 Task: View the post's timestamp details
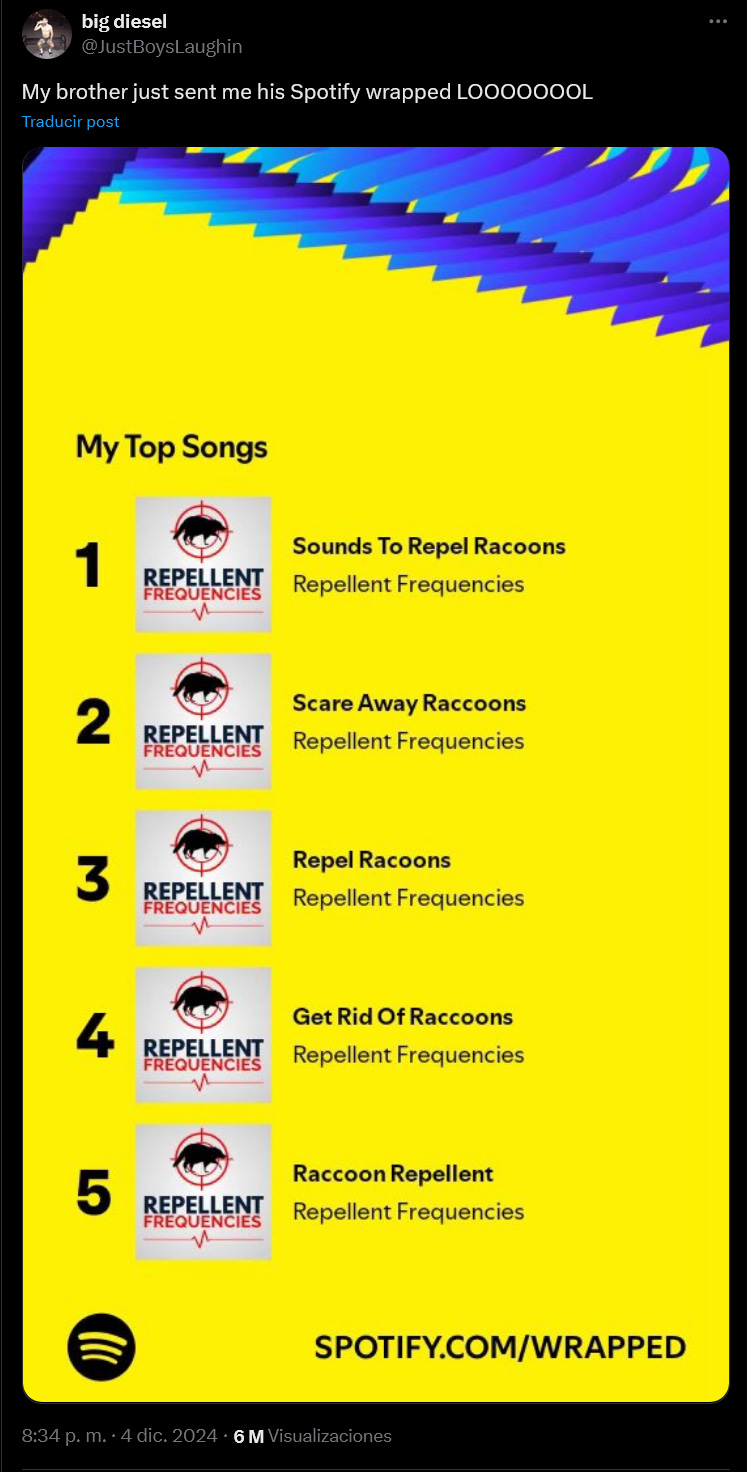click(x=119, y=1435)
